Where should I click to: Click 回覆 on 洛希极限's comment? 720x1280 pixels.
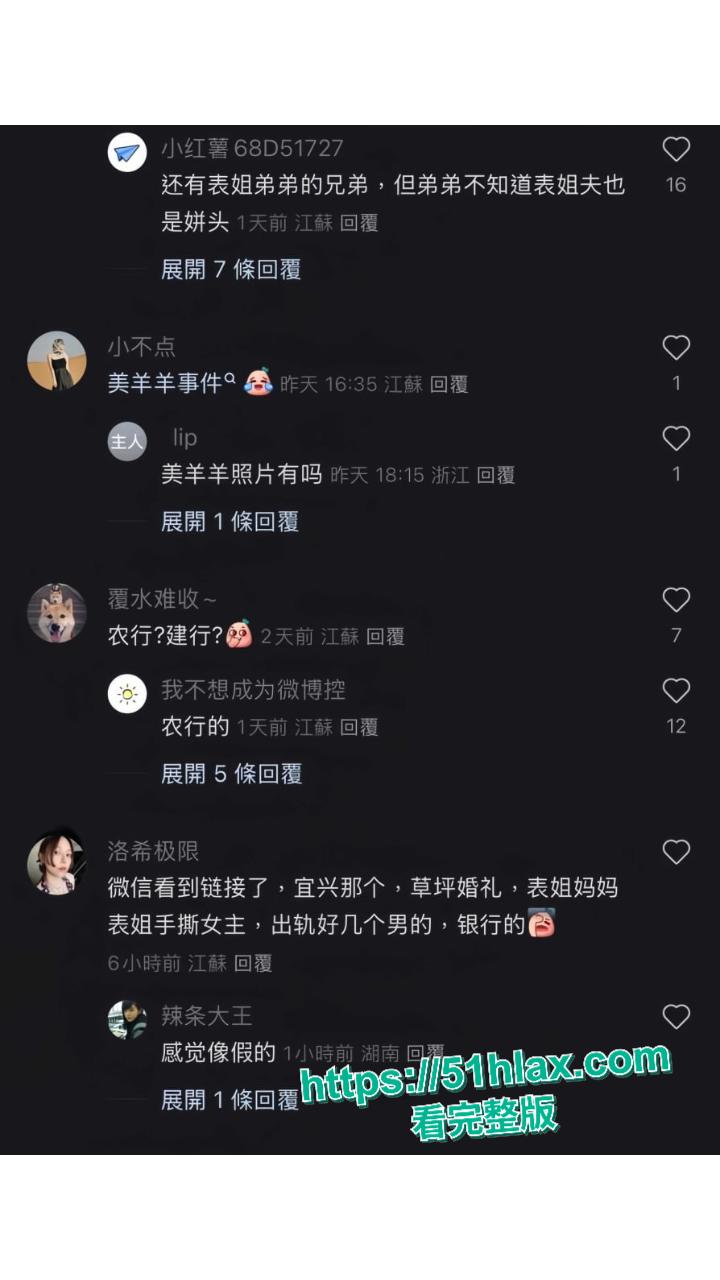254,966
